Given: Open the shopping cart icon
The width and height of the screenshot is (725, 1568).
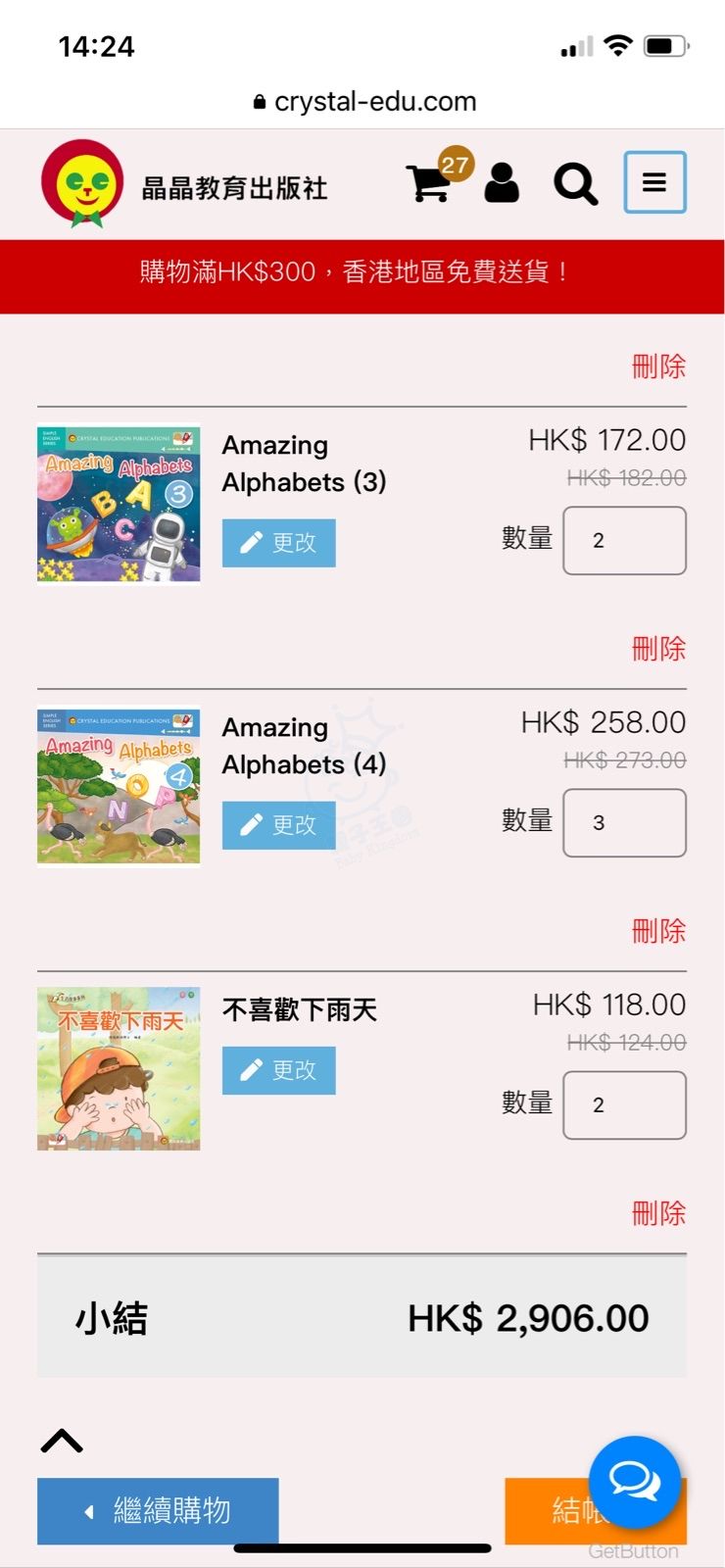Looking at the screenshot, I should pyautogui.click(x=430, y=182).
